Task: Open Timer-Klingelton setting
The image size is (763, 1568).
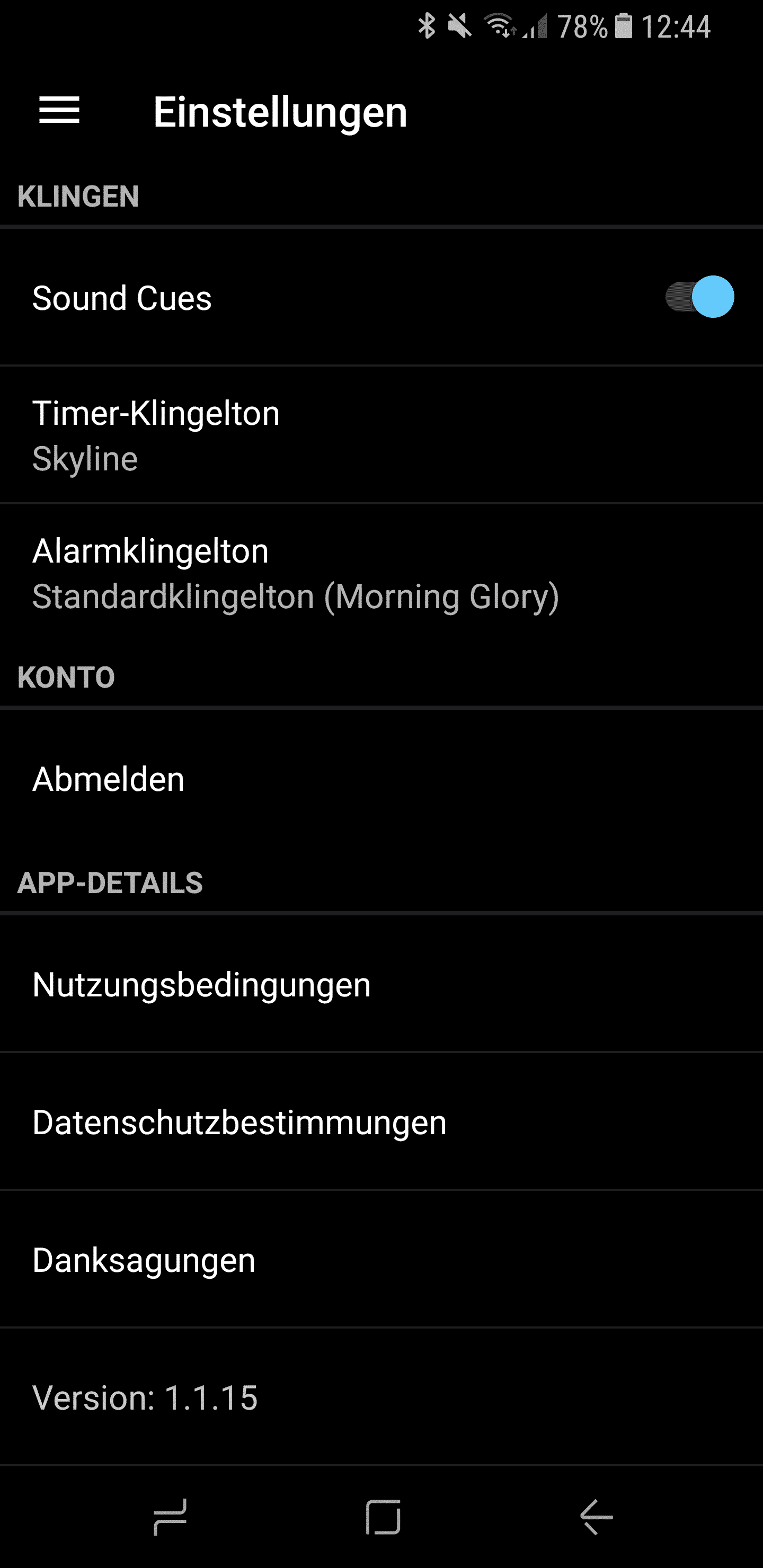Action: pyautogui.click(x=381, y=434)
